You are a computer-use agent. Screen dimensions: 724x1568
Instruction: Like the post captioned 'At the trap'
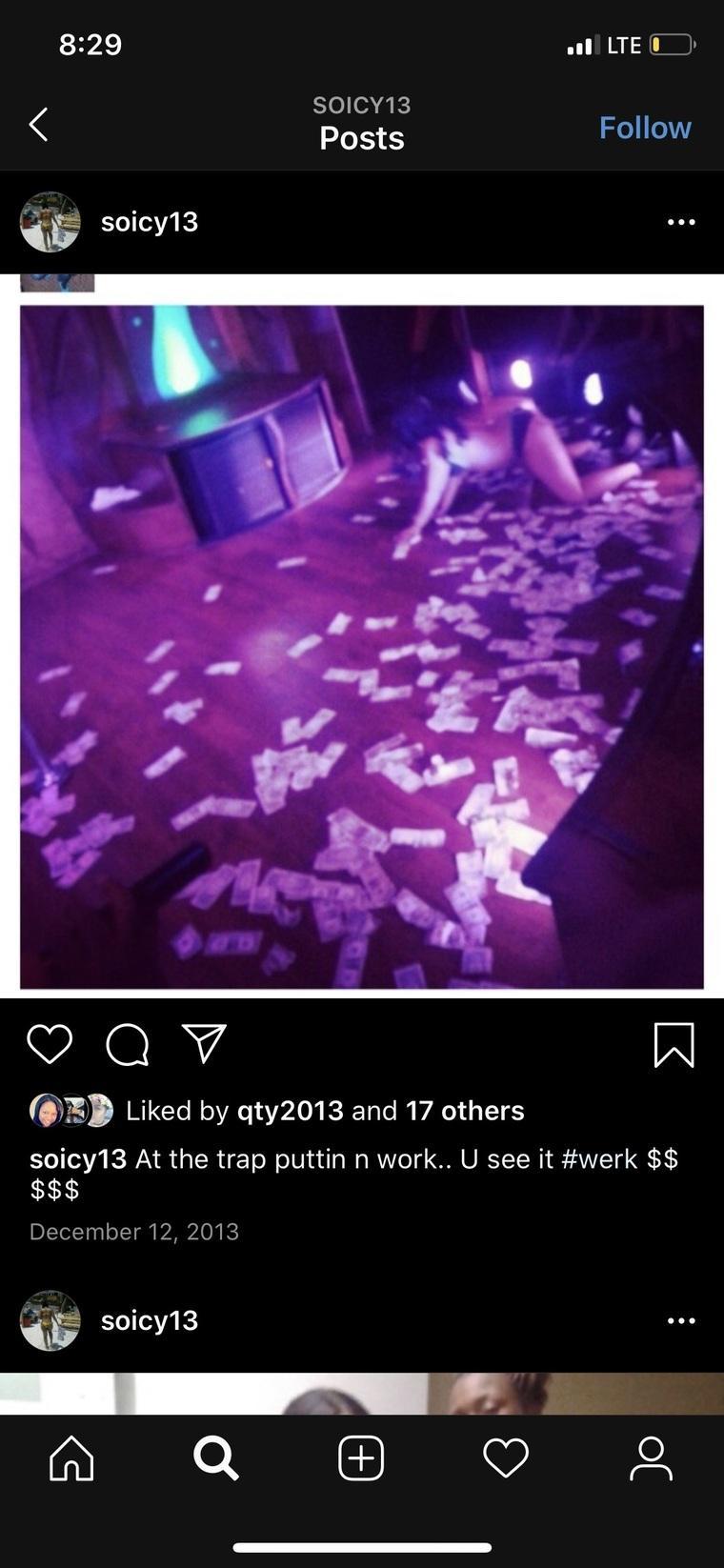[x=50, y=1044]
